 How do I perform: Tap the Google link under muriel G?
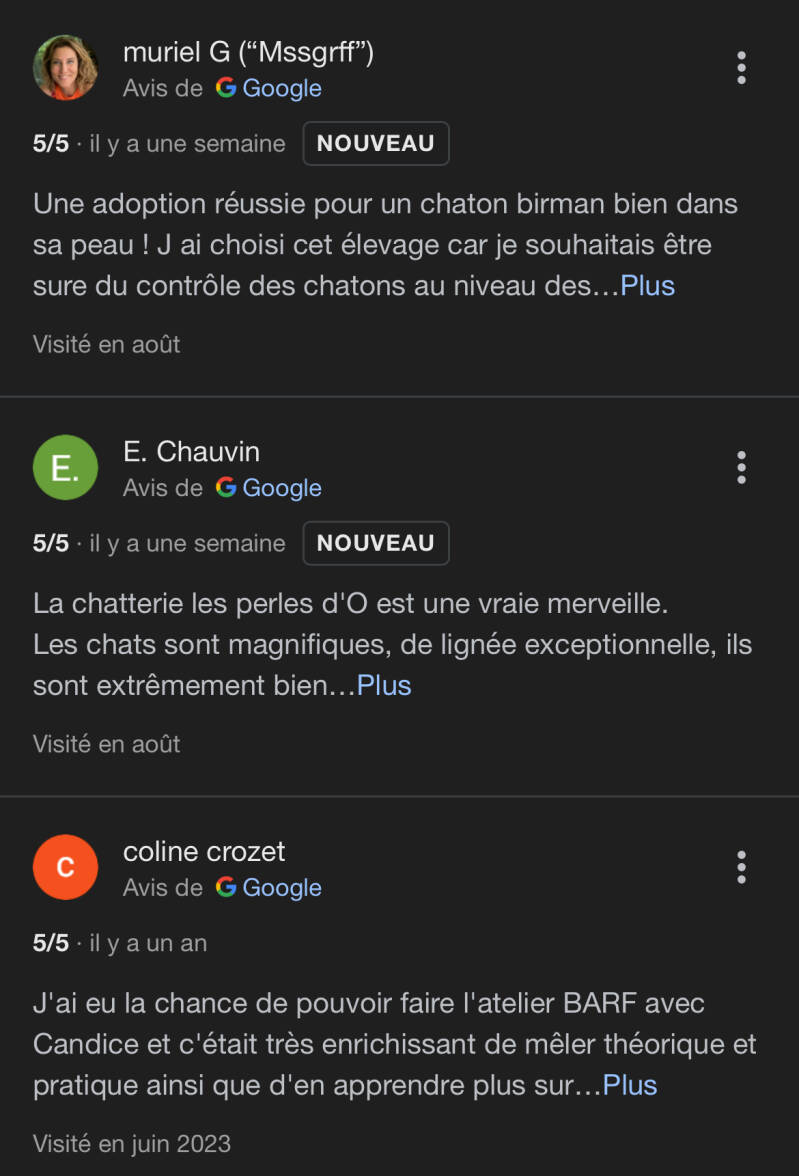pyautogui.click(x=269, y=88)
